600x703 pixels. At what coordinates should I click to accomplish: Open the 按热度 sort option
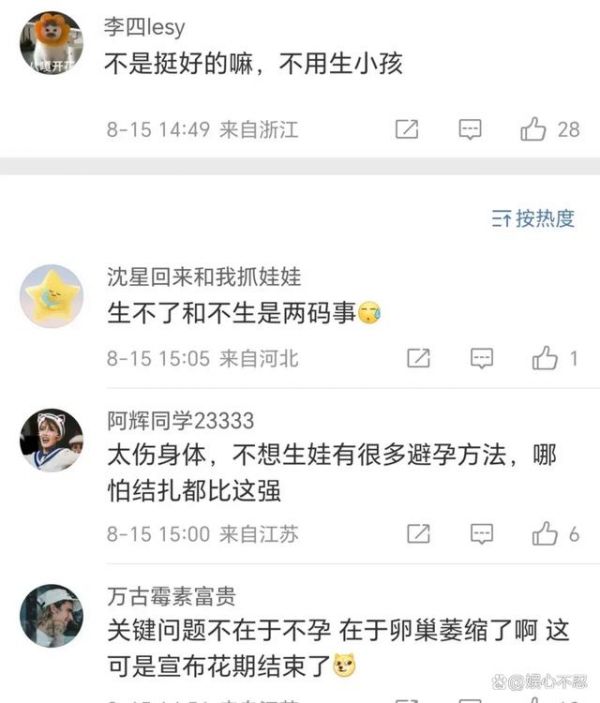click(x=533, y=218)
